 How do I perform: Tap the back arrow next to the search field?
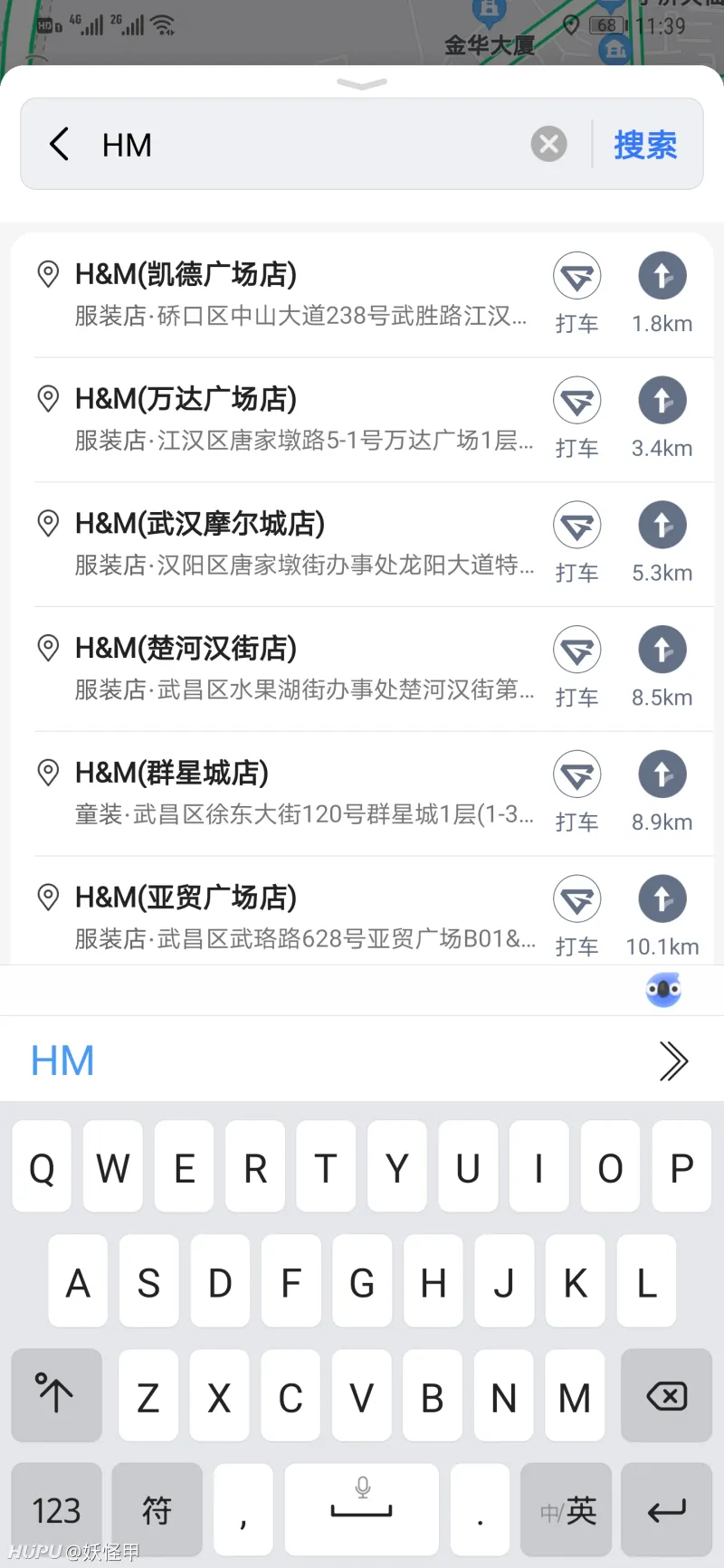click(58, 143)
